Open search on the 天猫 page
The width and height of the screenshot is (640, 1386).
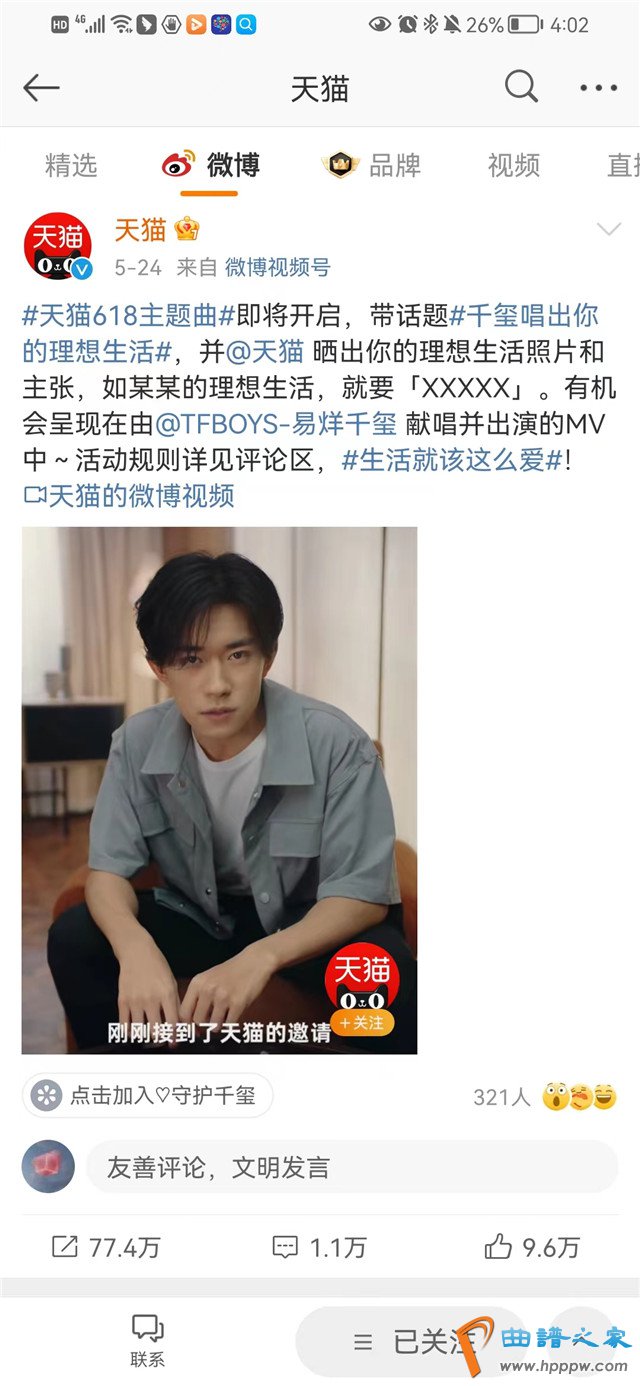[x=521, y=88]
